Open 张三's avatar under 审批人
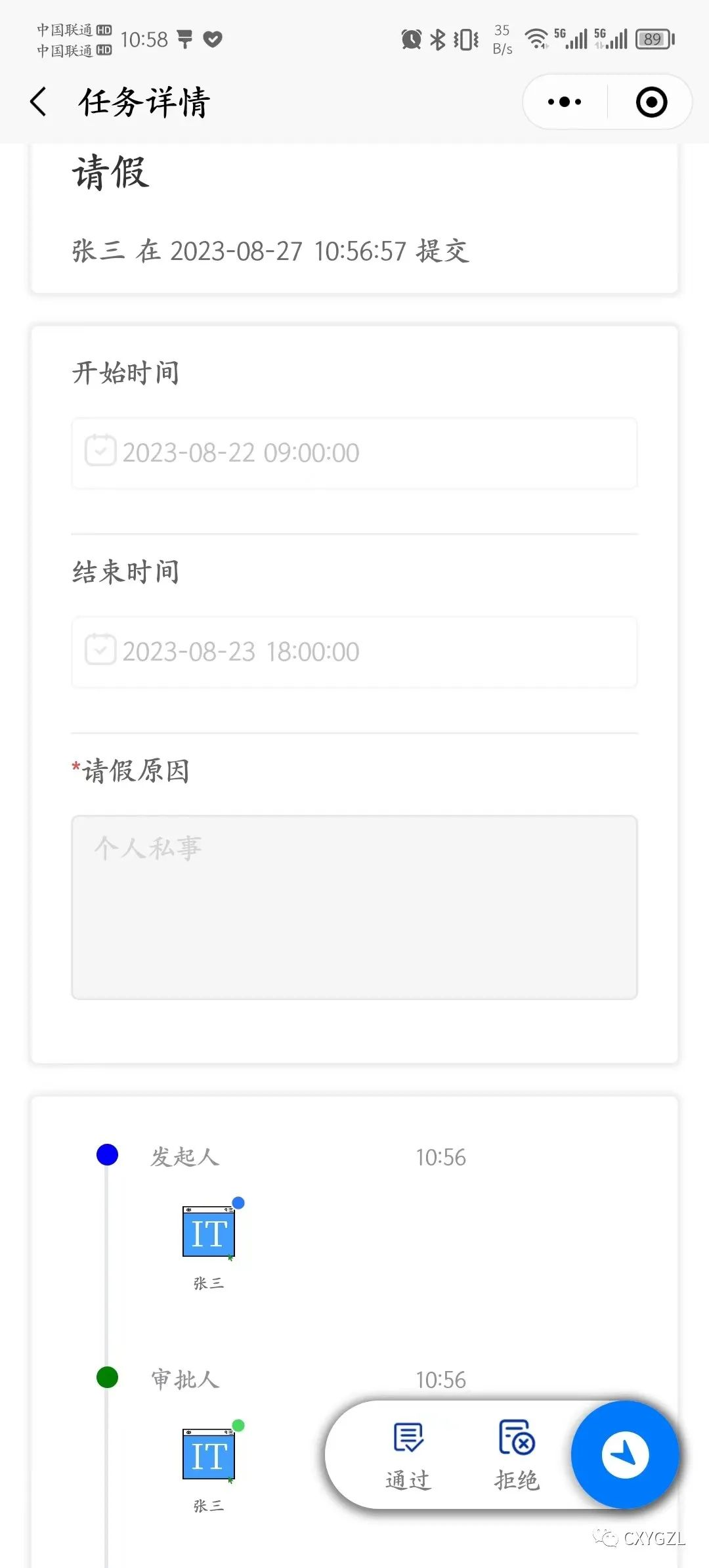 tap(209, 1455)
